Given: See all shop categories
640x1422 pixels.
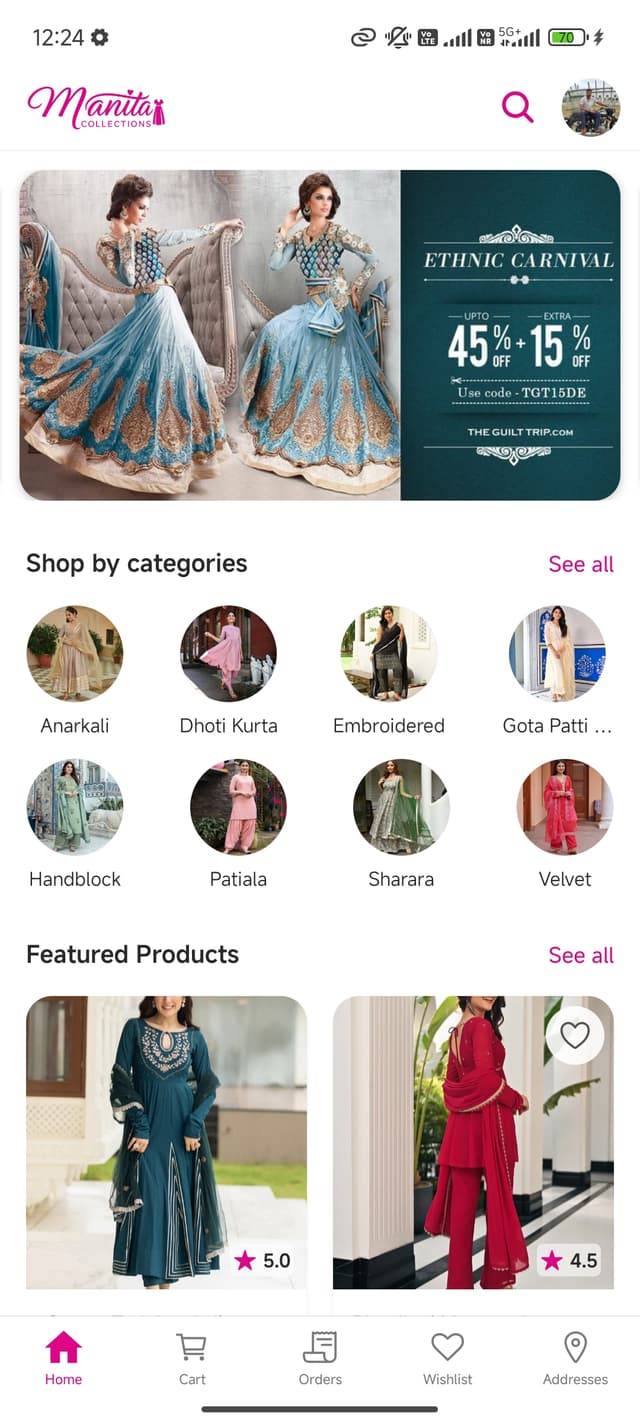Looking at the screenshot, I should point(580,564).
